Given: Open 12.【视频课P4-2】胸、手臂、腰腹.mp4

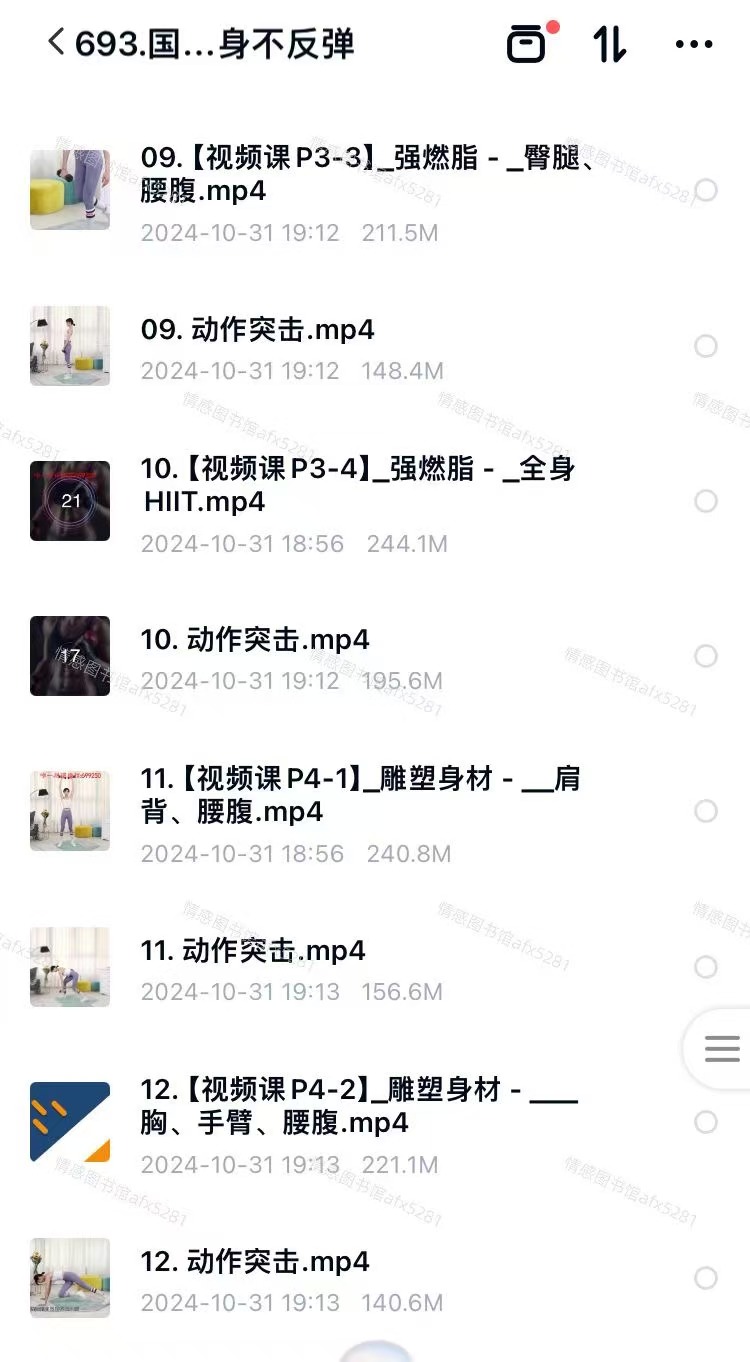Looking at the screenshot, I should coord(358,1106).
